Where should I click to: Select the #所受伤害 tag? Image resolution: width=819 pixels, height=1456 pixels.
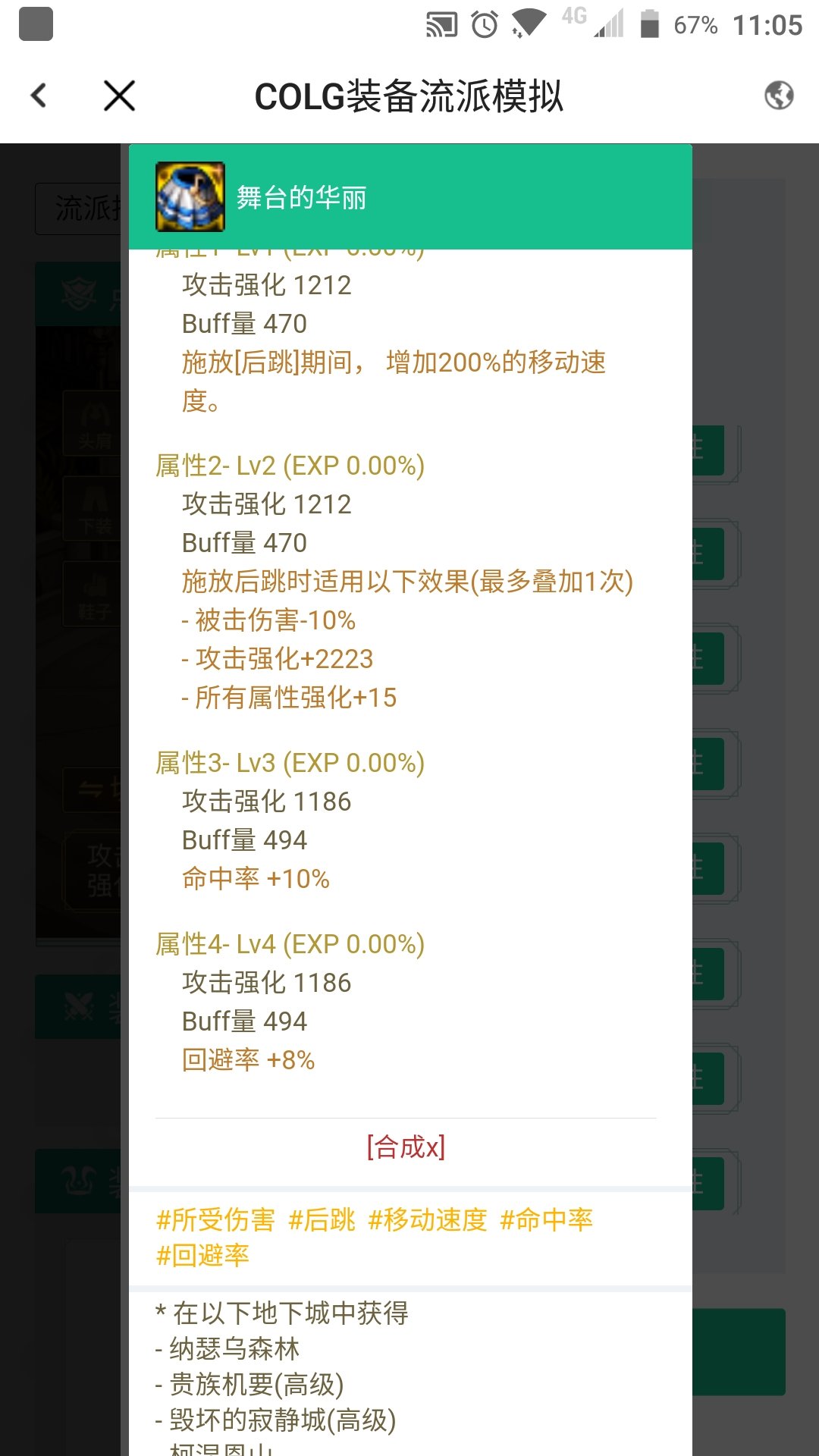pyautogui.click(x=215, y=1219)
